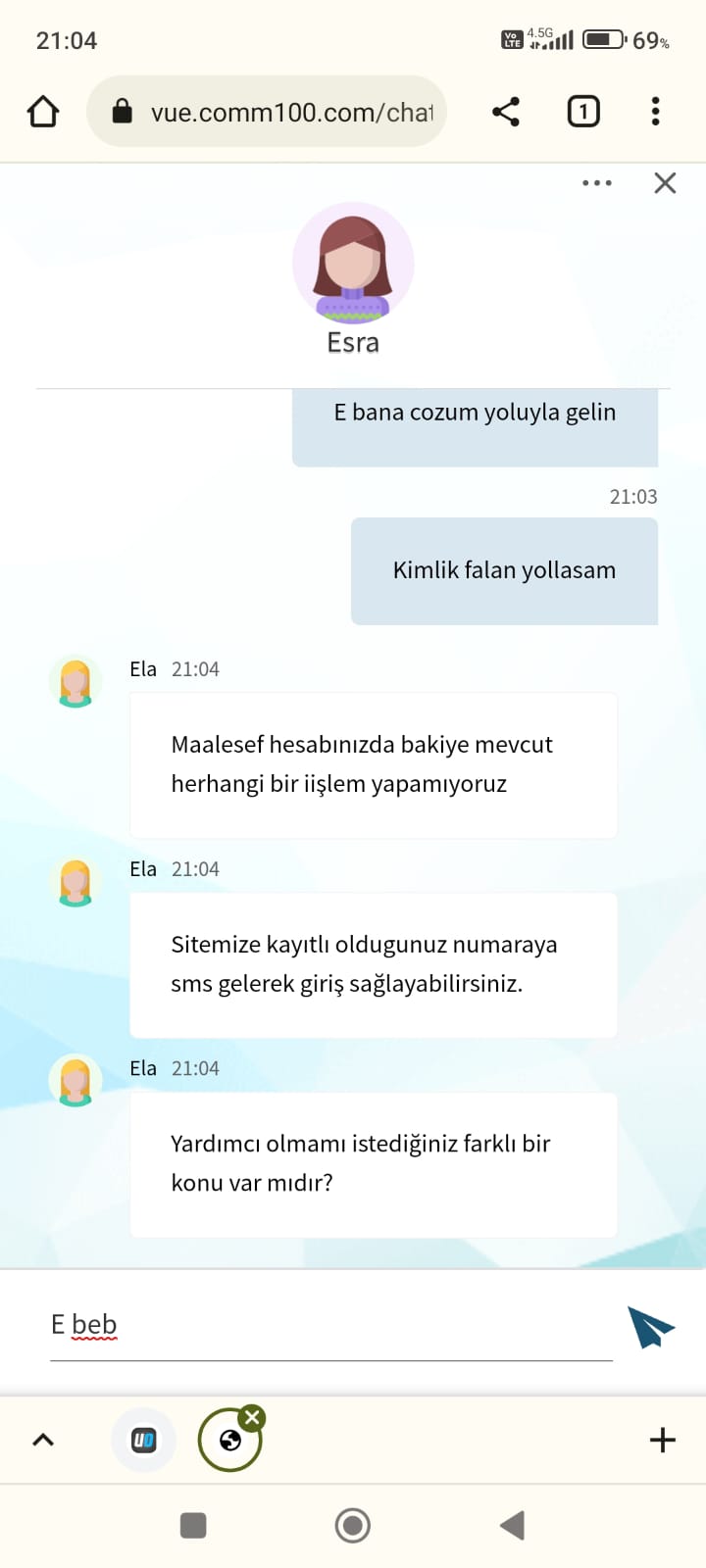The image size is (706, 1568).
Task: Open recent apps from navigation bar
Action: point(193,1526)
